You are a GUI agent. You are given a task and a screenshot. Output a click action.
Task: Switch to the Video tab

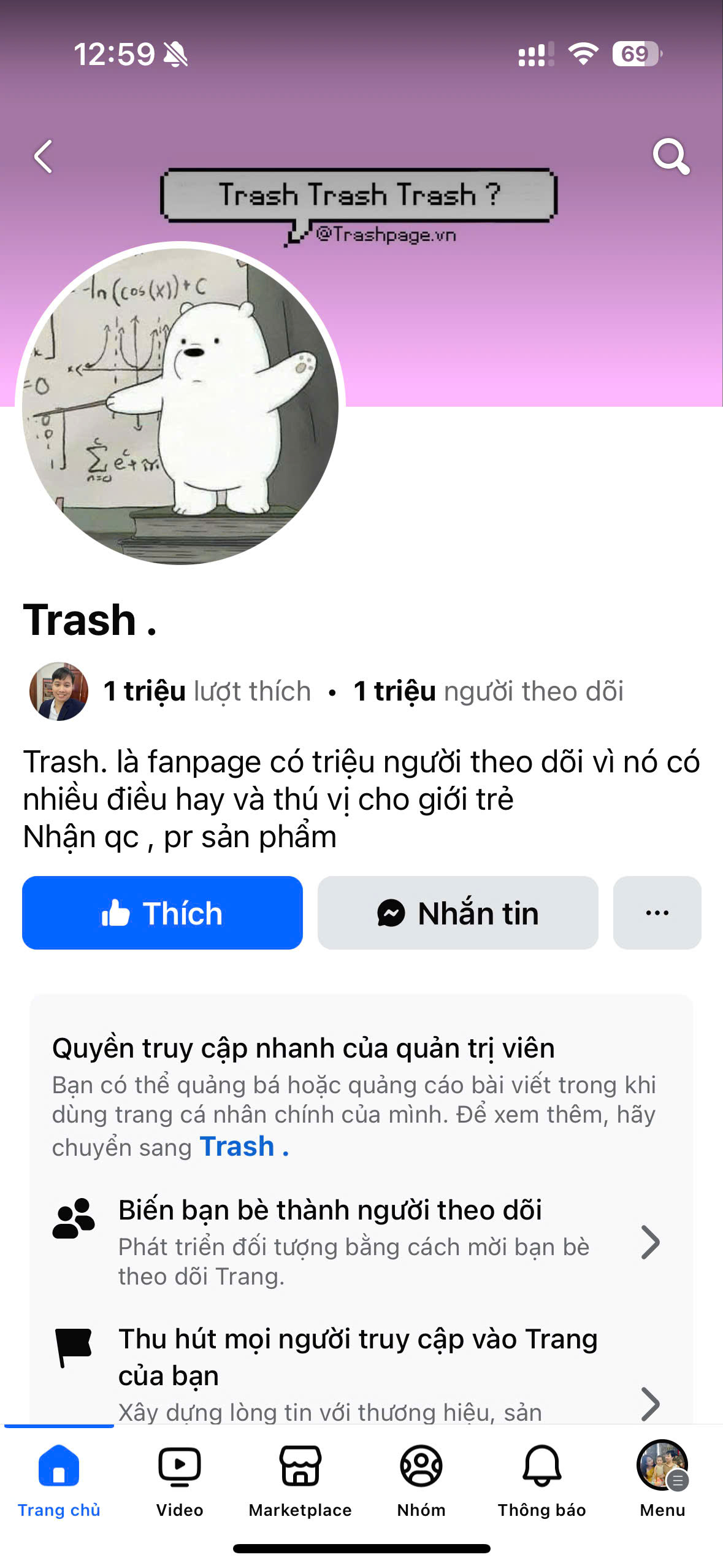[x=179, y=1480]
